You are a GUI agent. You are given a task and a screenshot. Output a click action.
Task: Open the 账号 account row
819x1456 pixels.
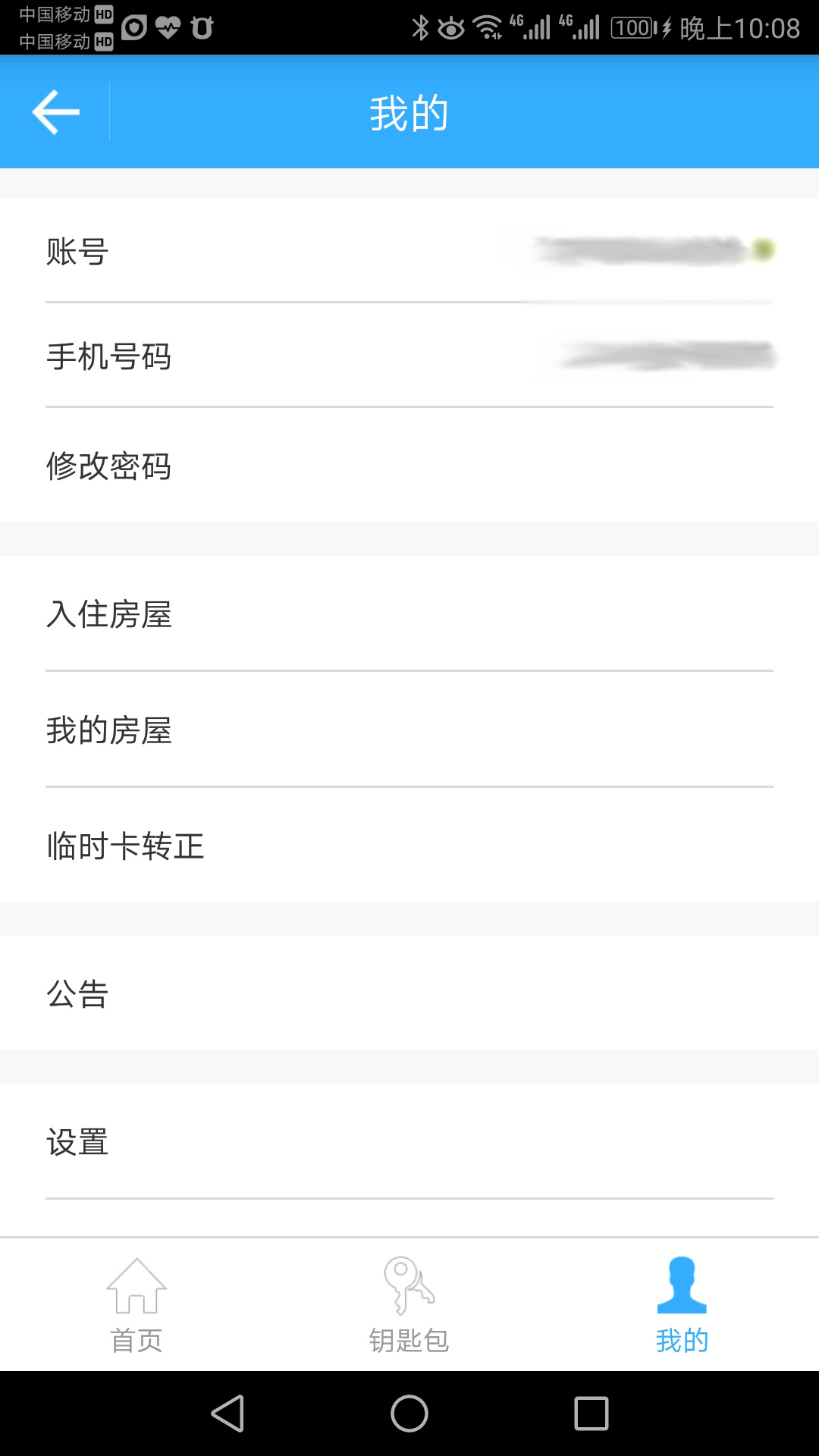tap(409, 251)
